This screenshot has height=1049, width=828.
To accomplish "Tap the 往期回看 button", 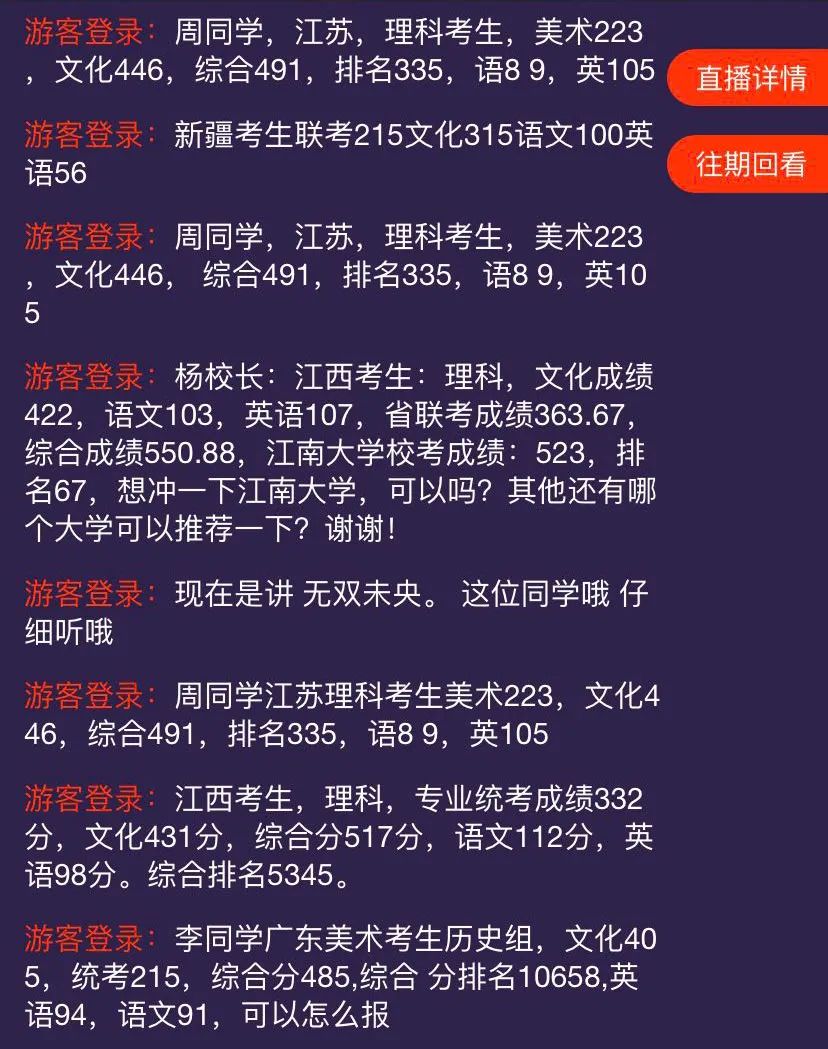I will tap(750, 163).
